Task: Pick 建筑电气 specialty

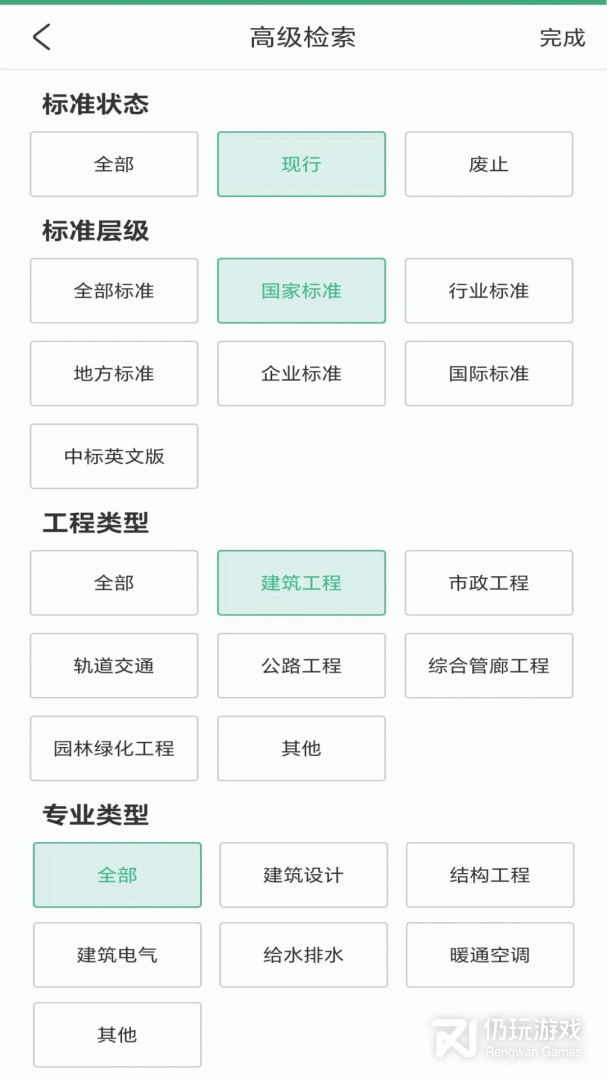Action: (117, 955)
